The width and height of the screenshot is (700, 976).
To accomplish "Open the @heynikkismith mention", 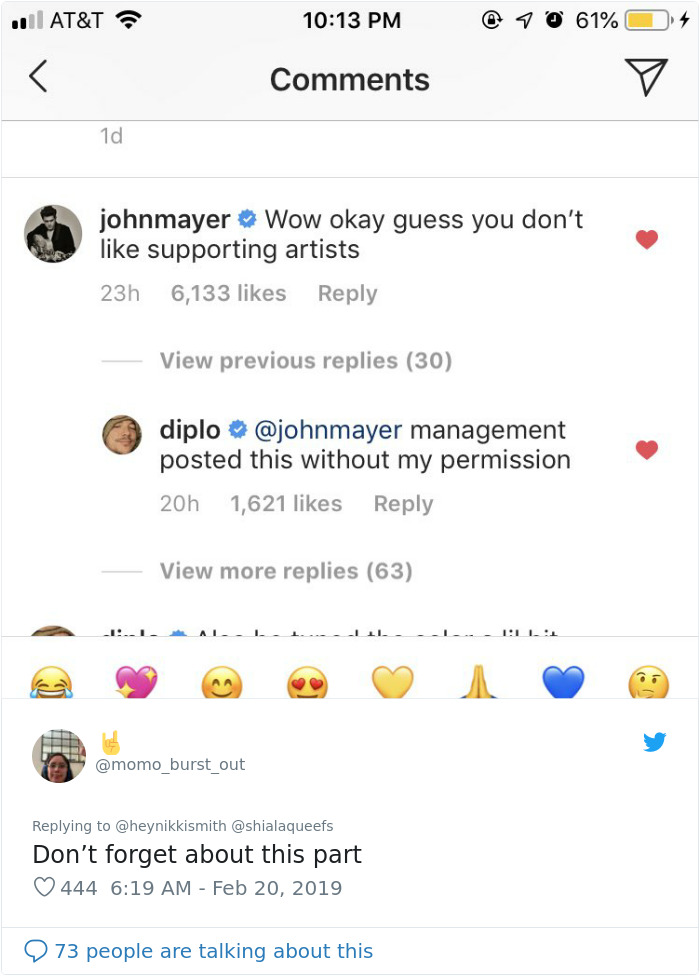I will [x=171, y=826].
